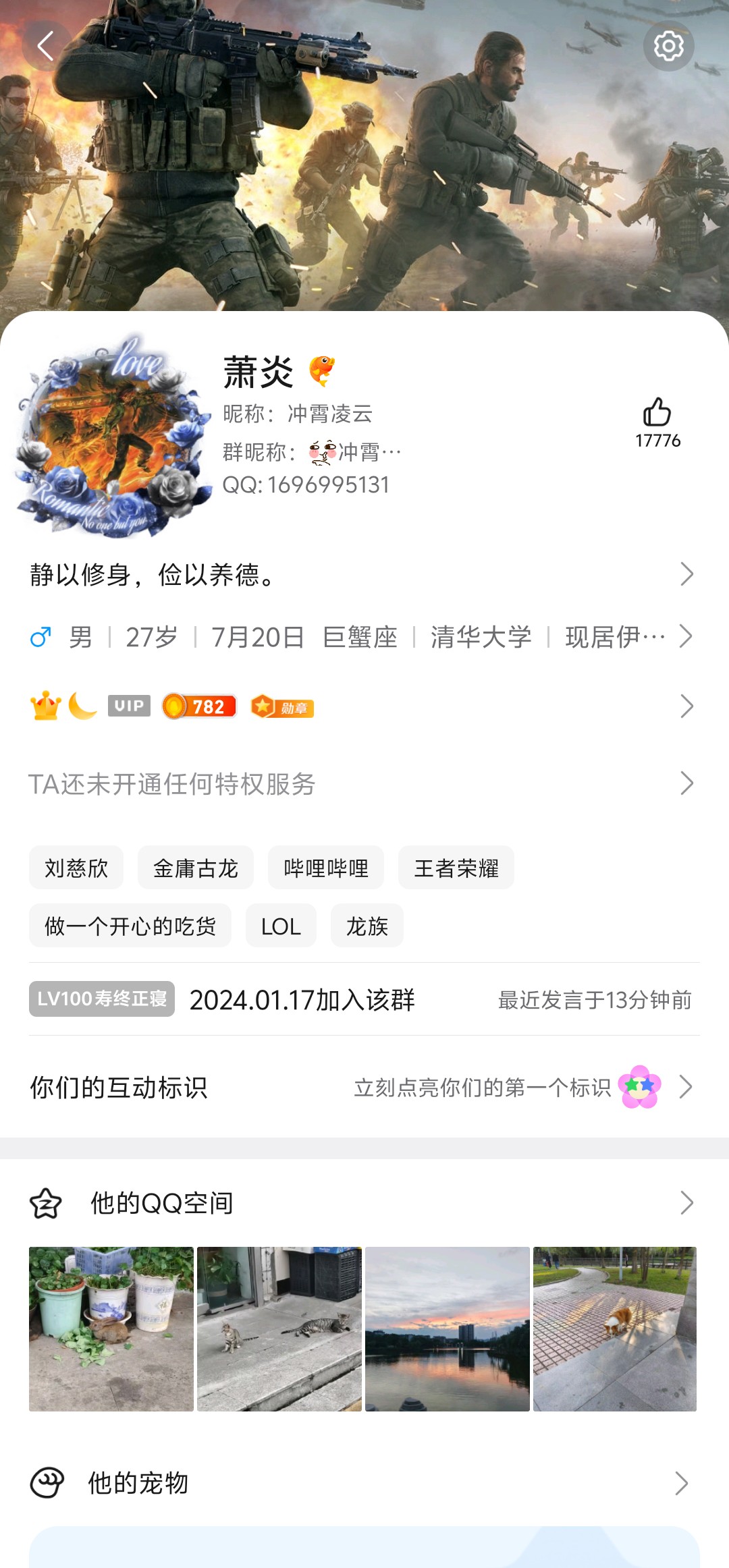Choose the 王者荣耀 tag
The width and height of the screenshot is (729, 1568).
pyautogui.click(x=456, y=868)
